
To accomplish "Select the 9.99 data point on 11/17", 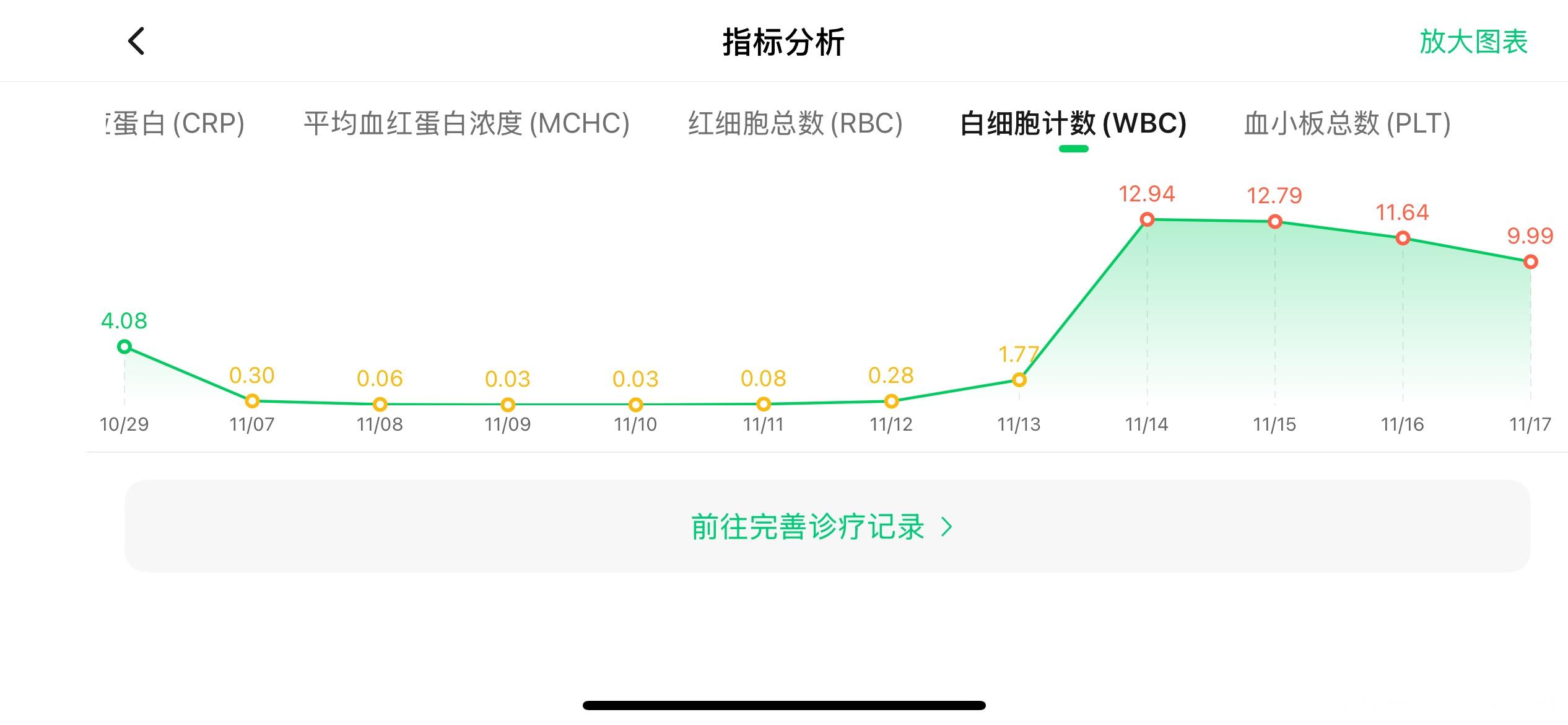I will (1530, 262).
